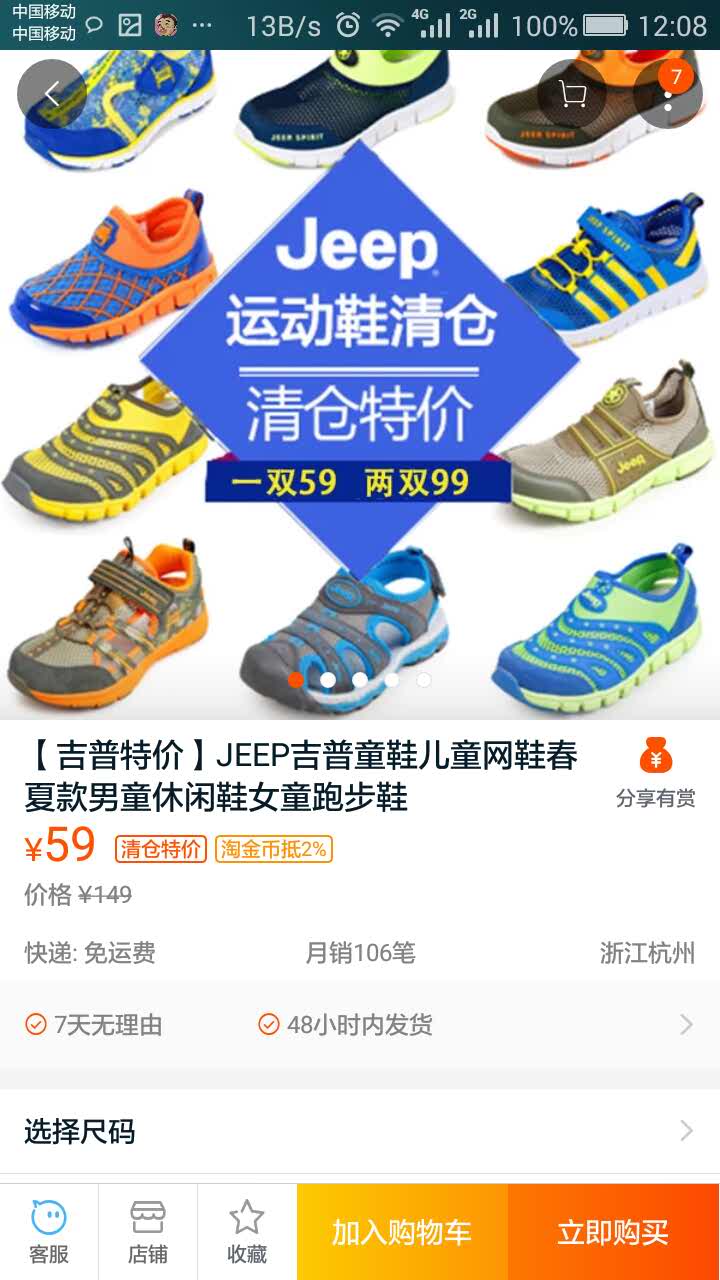This screenshot has width=720, height=1280.
Task: Open the 选择尺码 size selection row
Action: pyautogui.click(x=360, y=1131)
